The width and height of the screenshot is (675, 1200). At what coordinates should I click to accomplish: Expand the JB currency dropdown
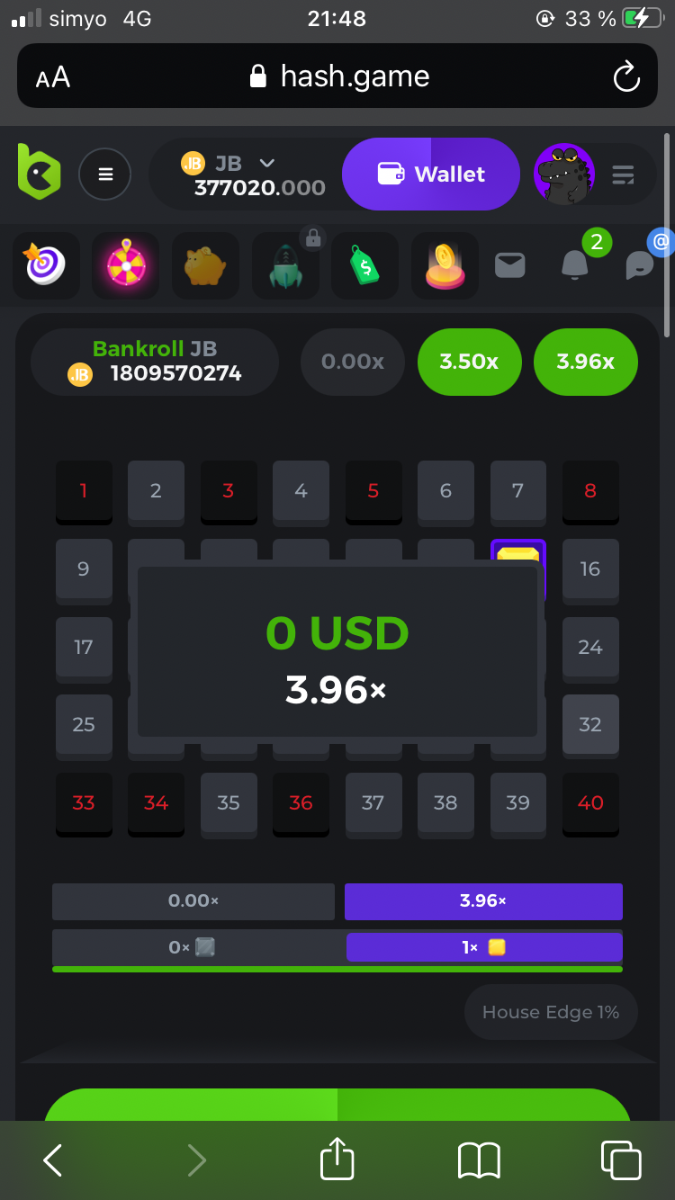coord(266,162)
